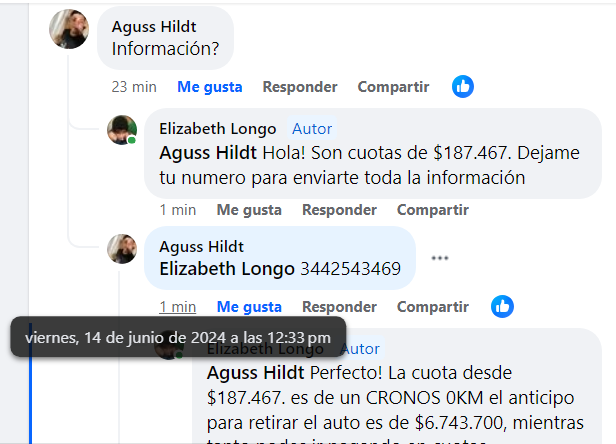The image size is (616, 444).
Task: Reply to Aguss Hildt's "Información?" comment
Action: (299, 87)
